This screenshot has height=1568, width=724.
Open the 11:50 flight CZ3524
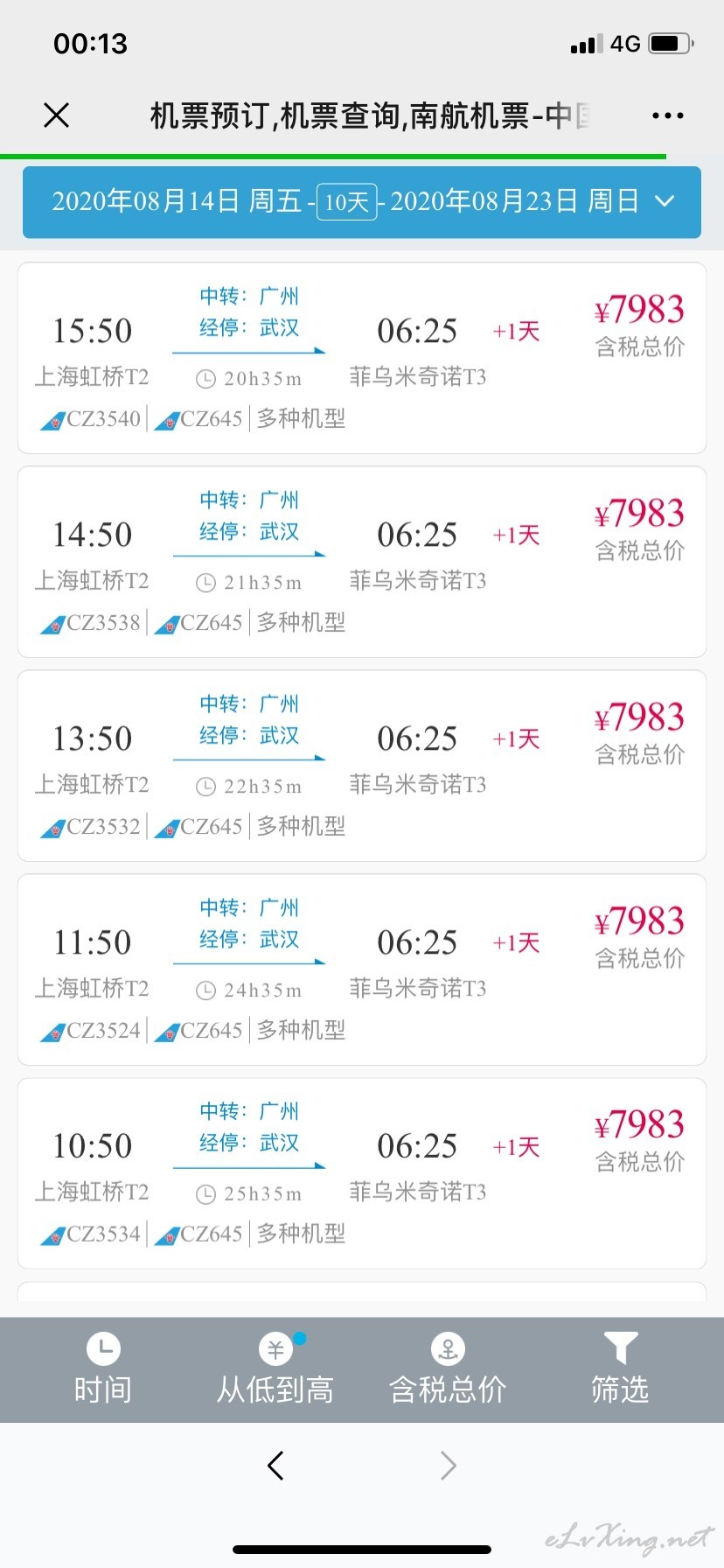tap(362, 969)
